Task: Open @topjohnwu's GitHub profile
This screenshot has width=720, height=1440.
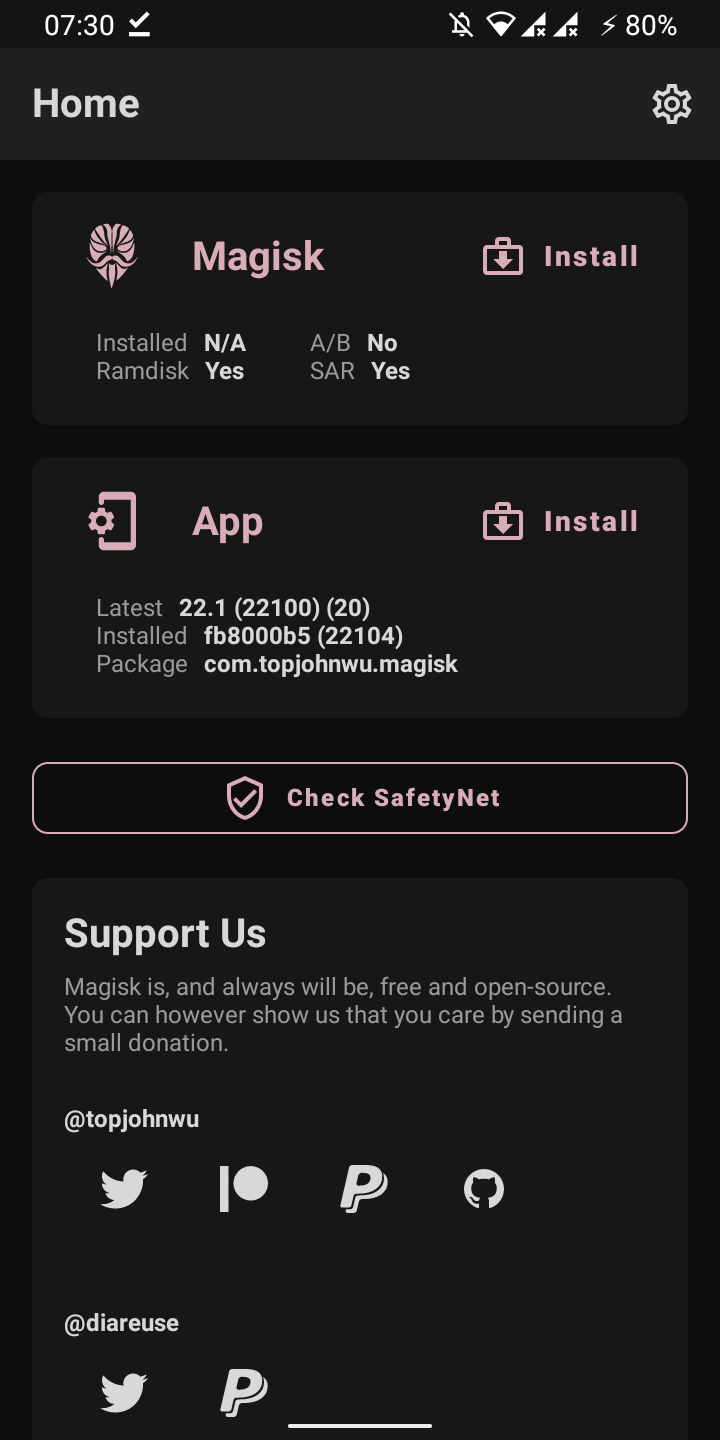Action: tap(484, 1189)
